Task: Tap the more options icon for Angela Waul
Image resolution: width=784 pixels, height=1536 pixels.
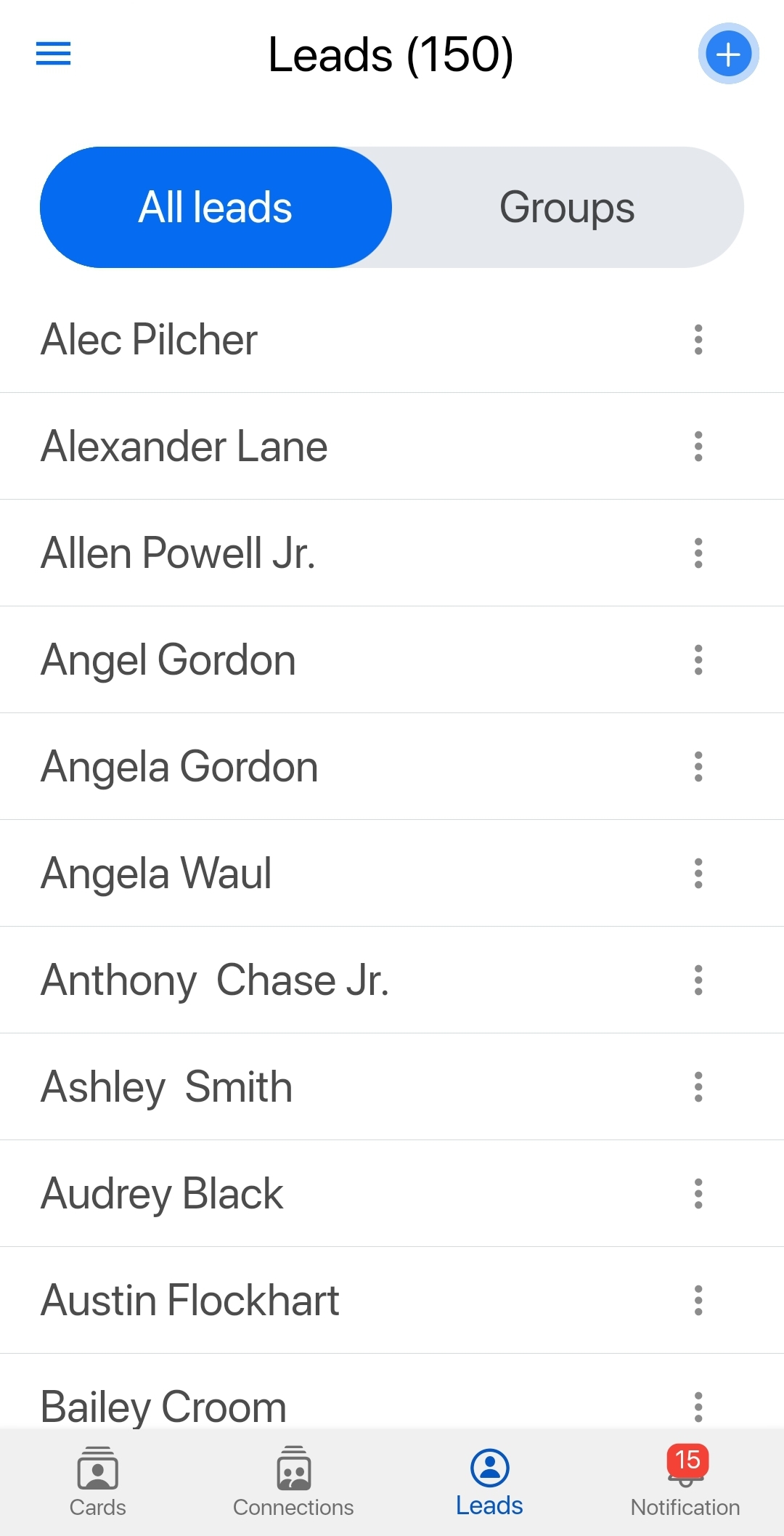Action: pos(698,873)
